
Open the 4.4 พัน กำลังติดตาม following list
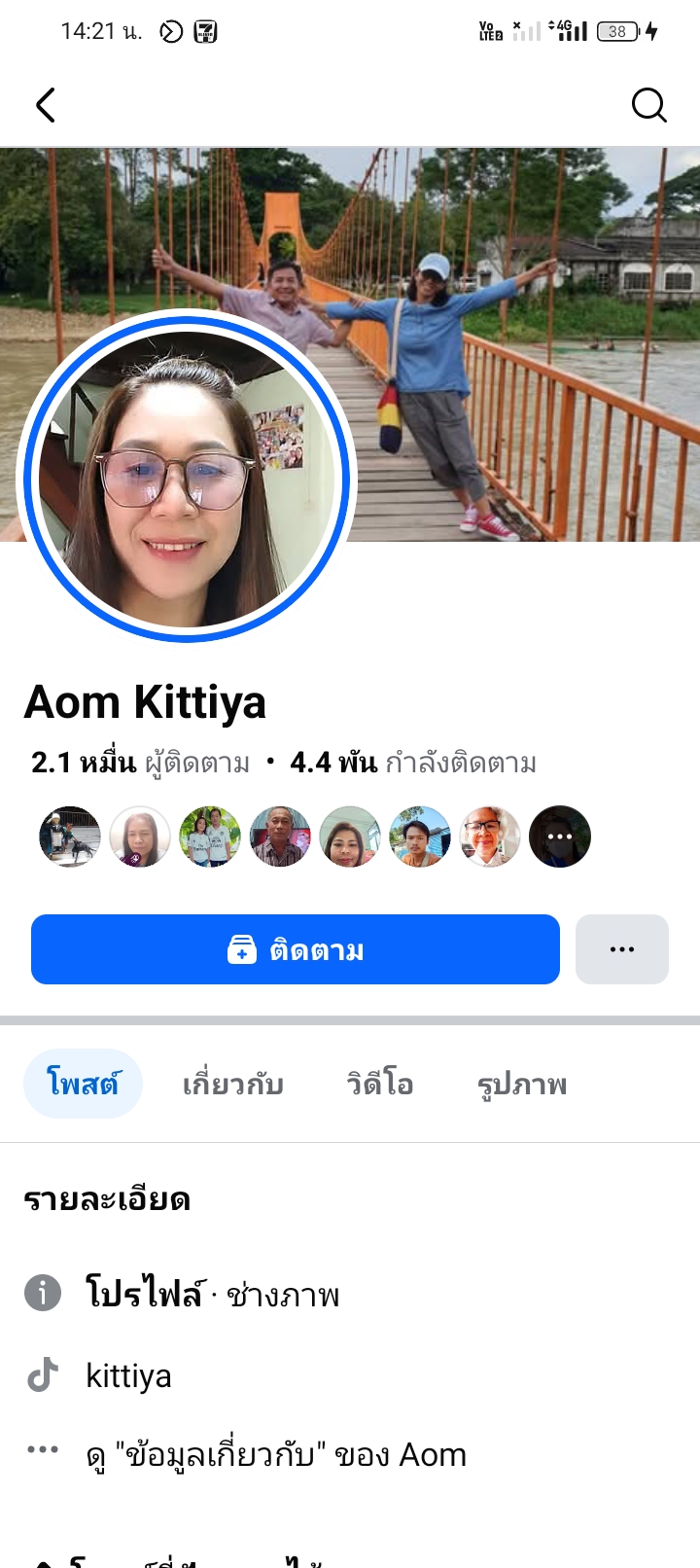tap(413, 763)
